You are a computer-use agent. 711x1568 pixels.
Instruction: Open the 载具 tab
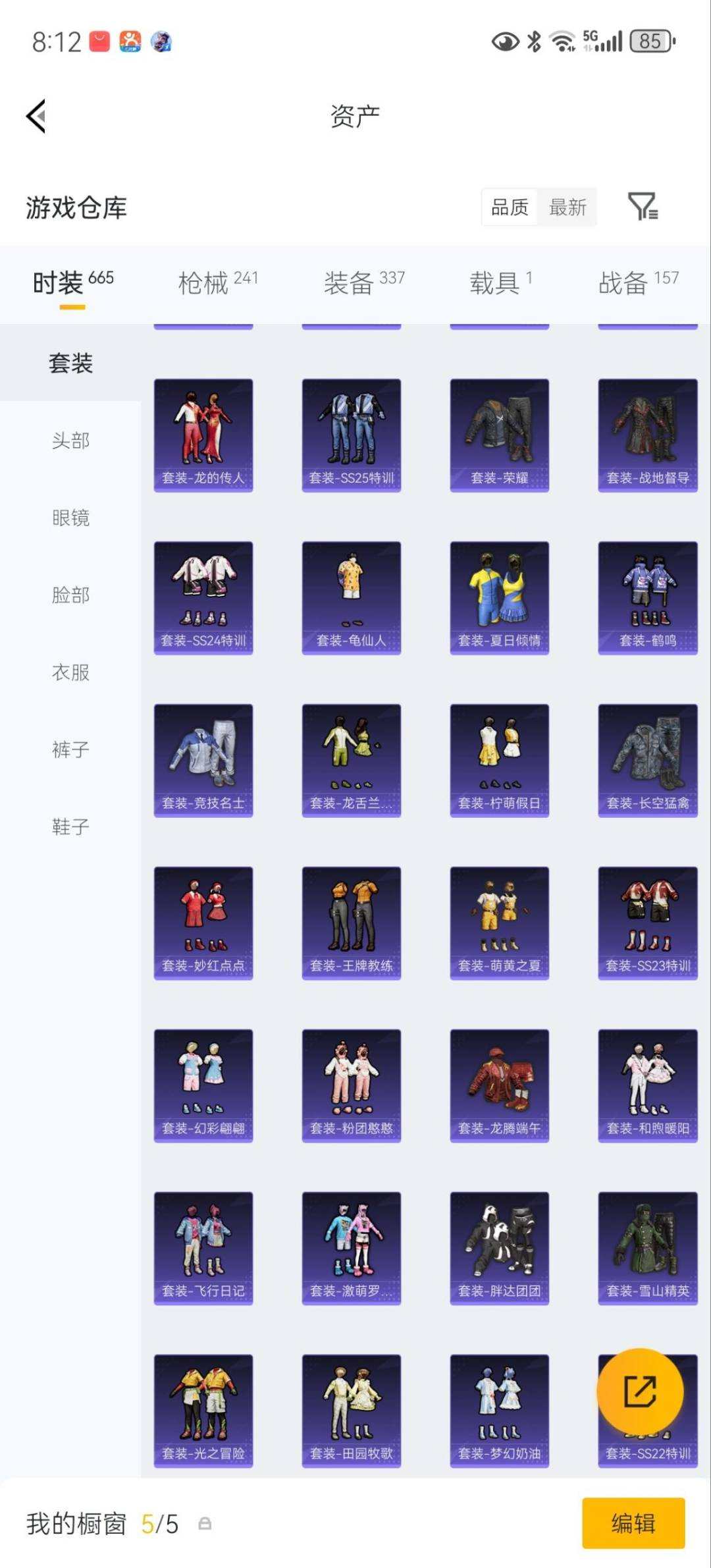pyautogui.click(x=495, y=283)
